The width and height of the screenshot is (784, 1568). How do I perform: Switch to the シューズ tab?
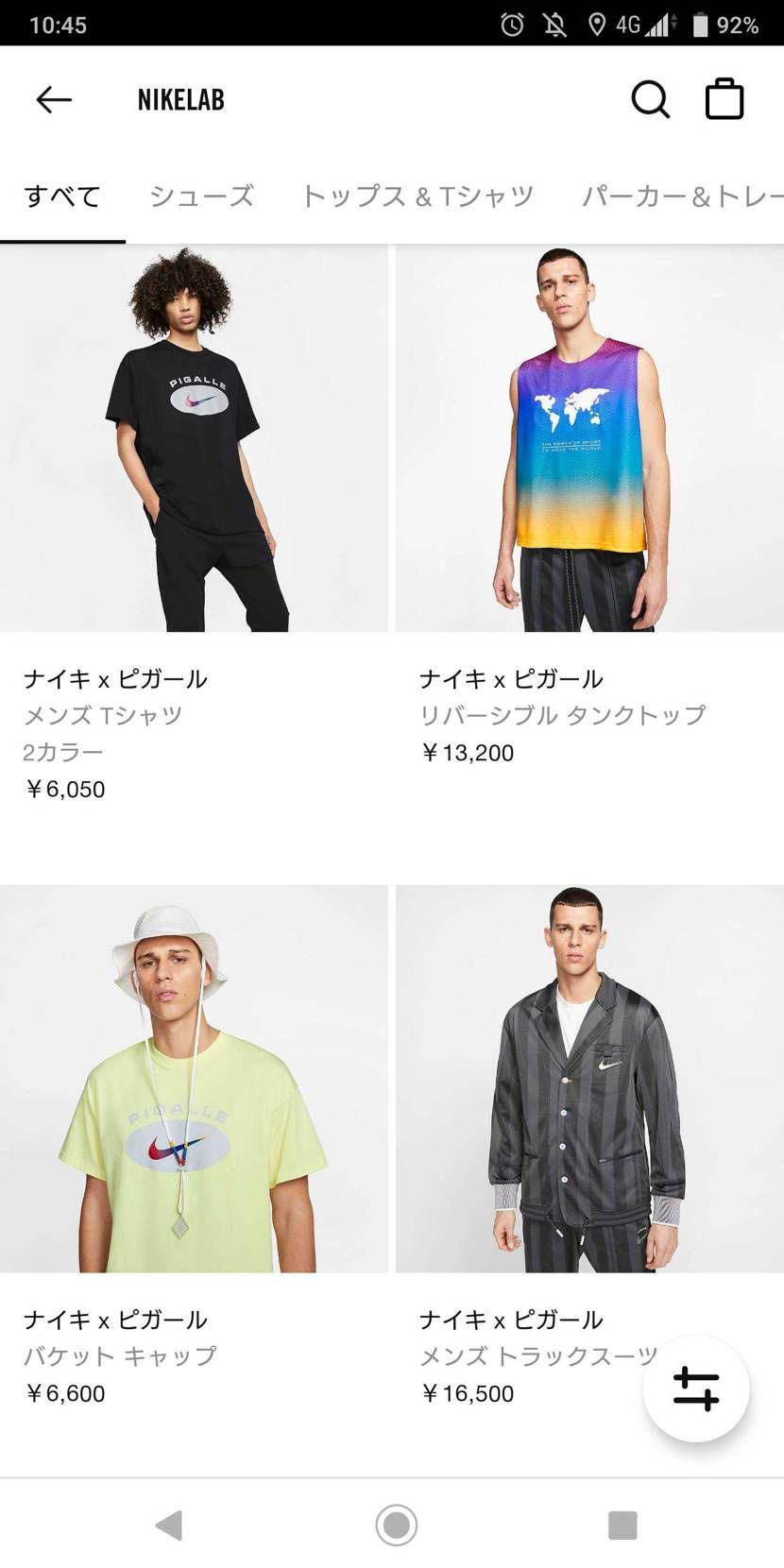[200, 196]
